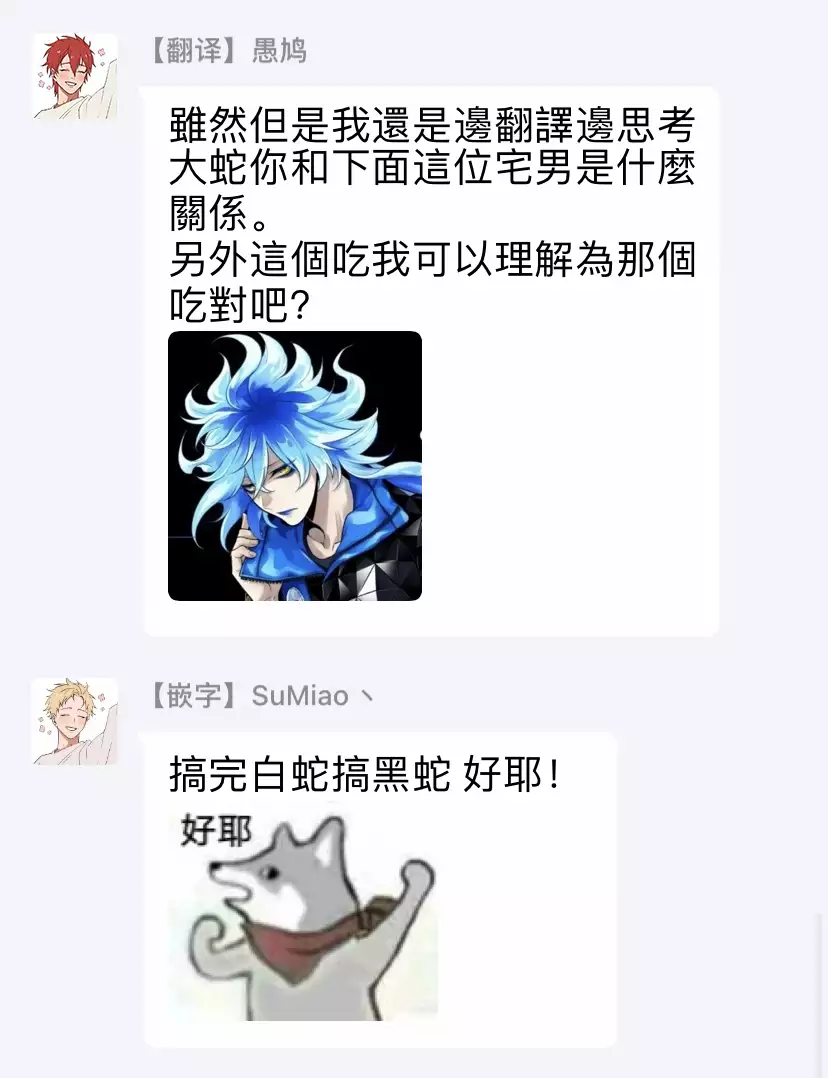View the blue-haired character image in 愚鸠's message
Viewport: 828px width, 1078px height.
coord(295,466)
